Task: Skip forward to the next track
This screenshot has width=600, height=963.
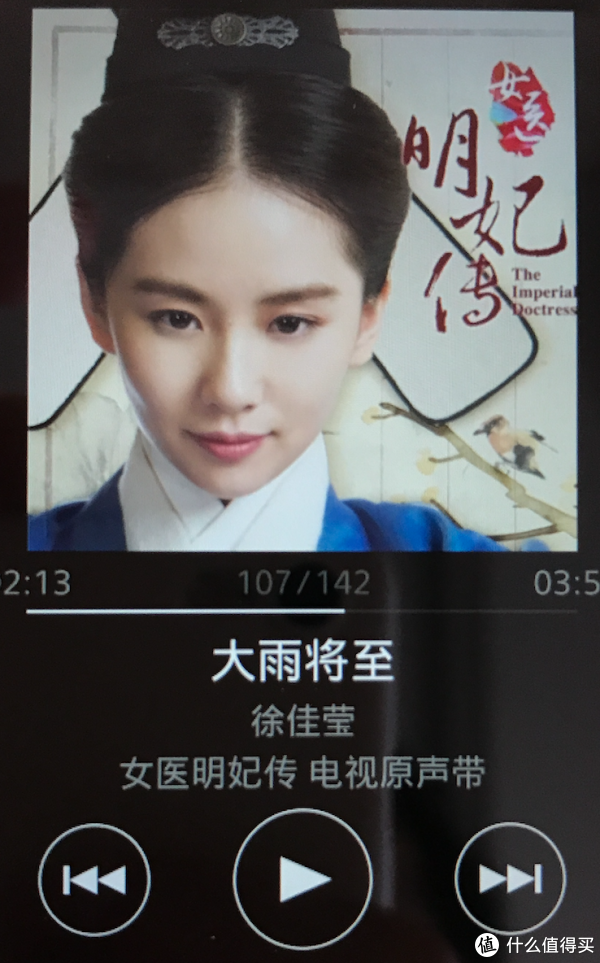Action: click(510, 878)
